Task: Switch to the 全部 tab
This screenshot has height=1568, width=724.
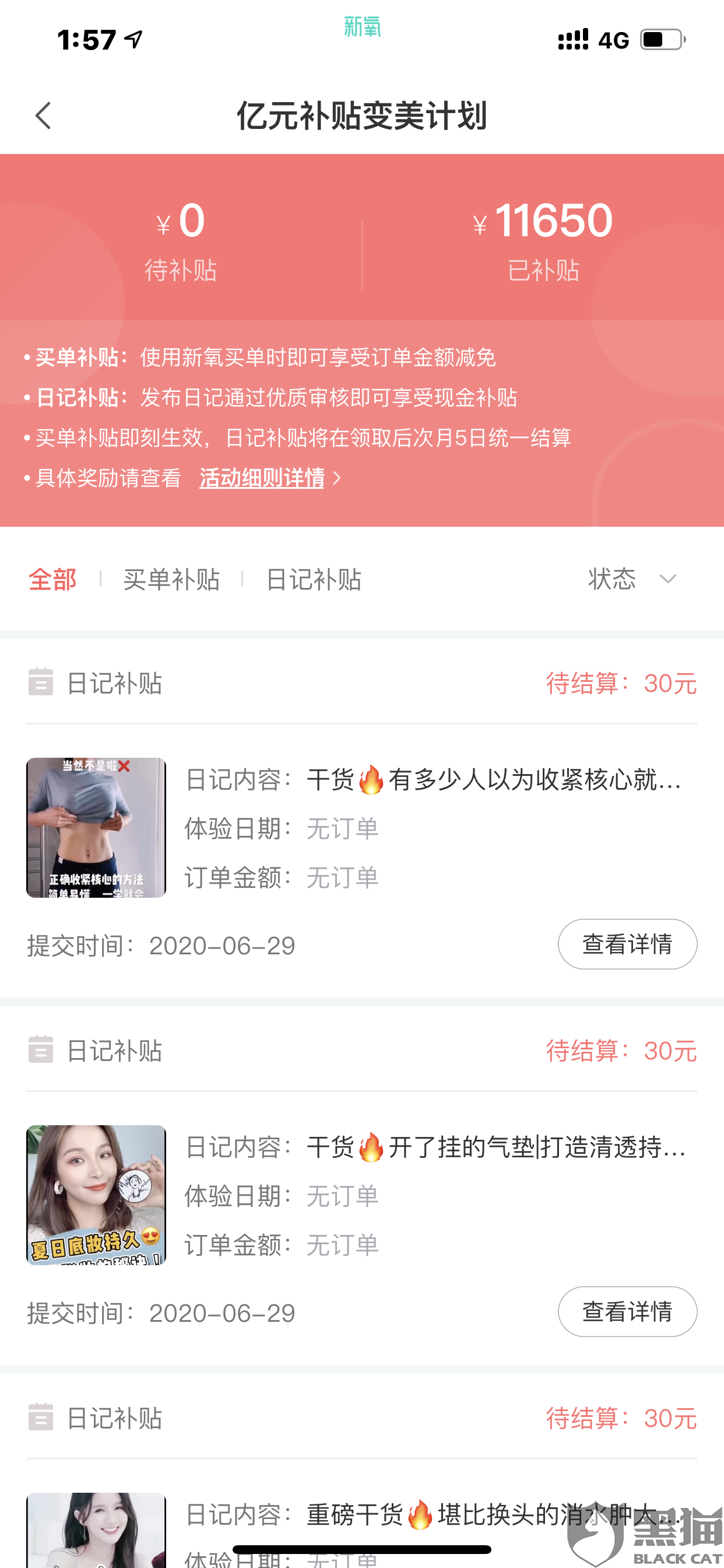Action: click(52, 579)
